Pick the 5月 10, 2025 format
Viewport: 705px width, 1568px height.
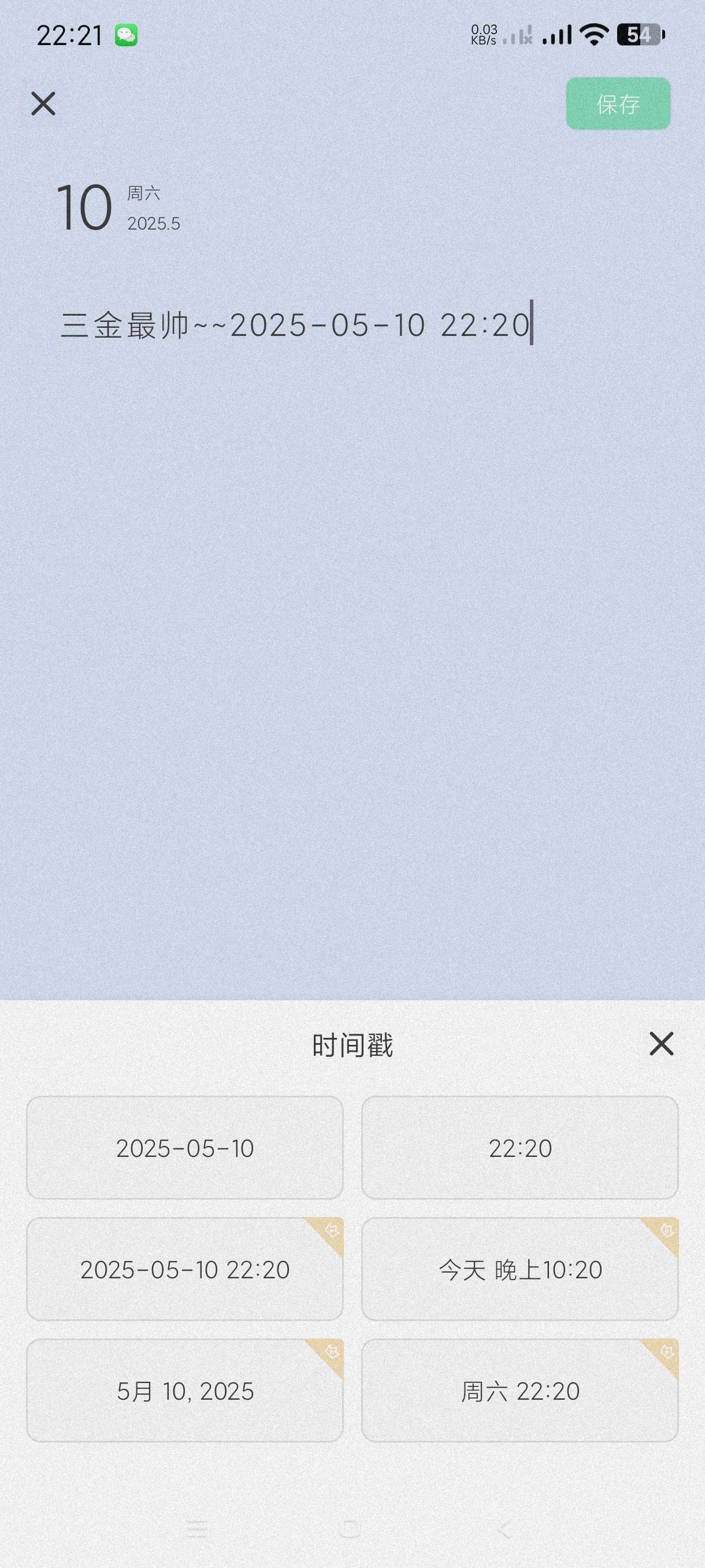(184, 1391)
